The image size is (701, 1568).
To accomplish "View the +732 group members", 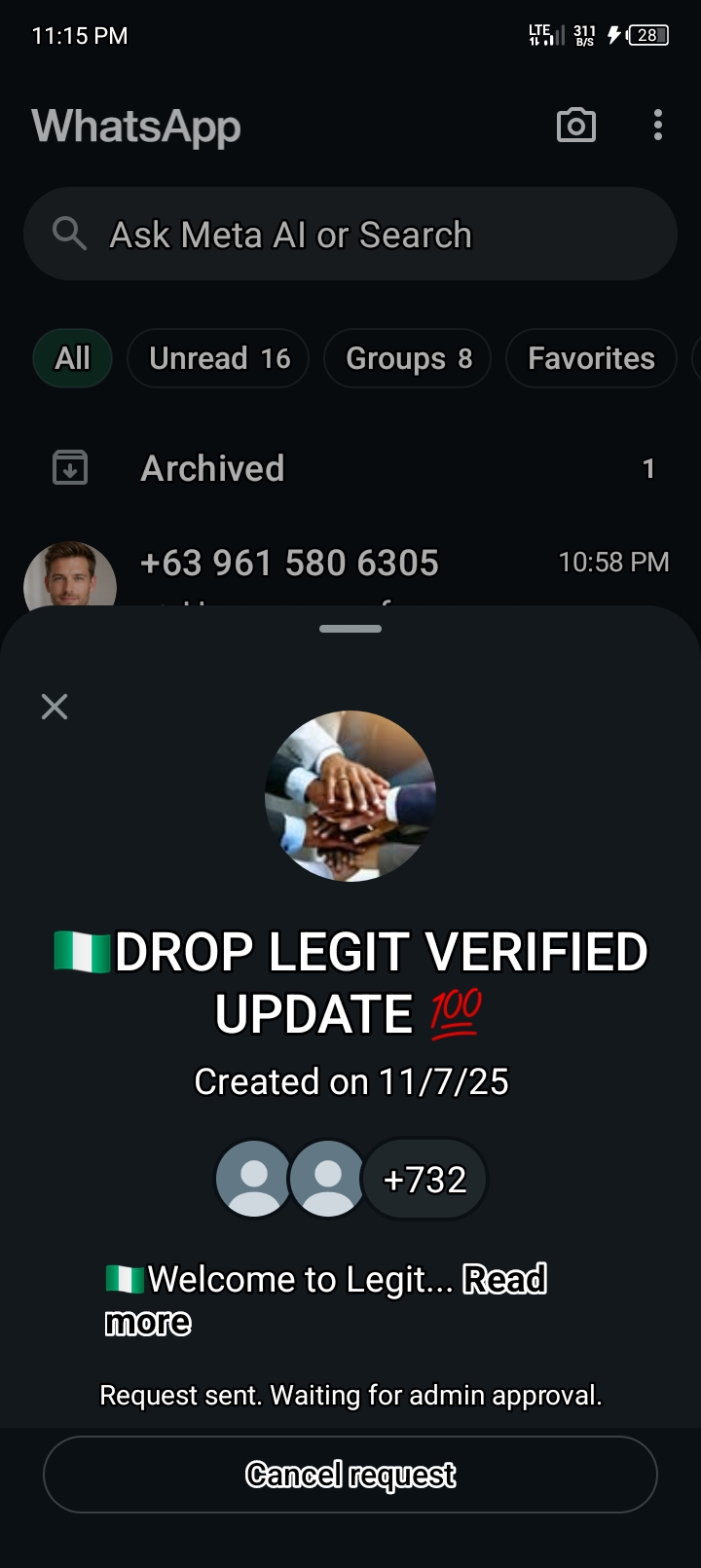I will tap(424, 1180).
